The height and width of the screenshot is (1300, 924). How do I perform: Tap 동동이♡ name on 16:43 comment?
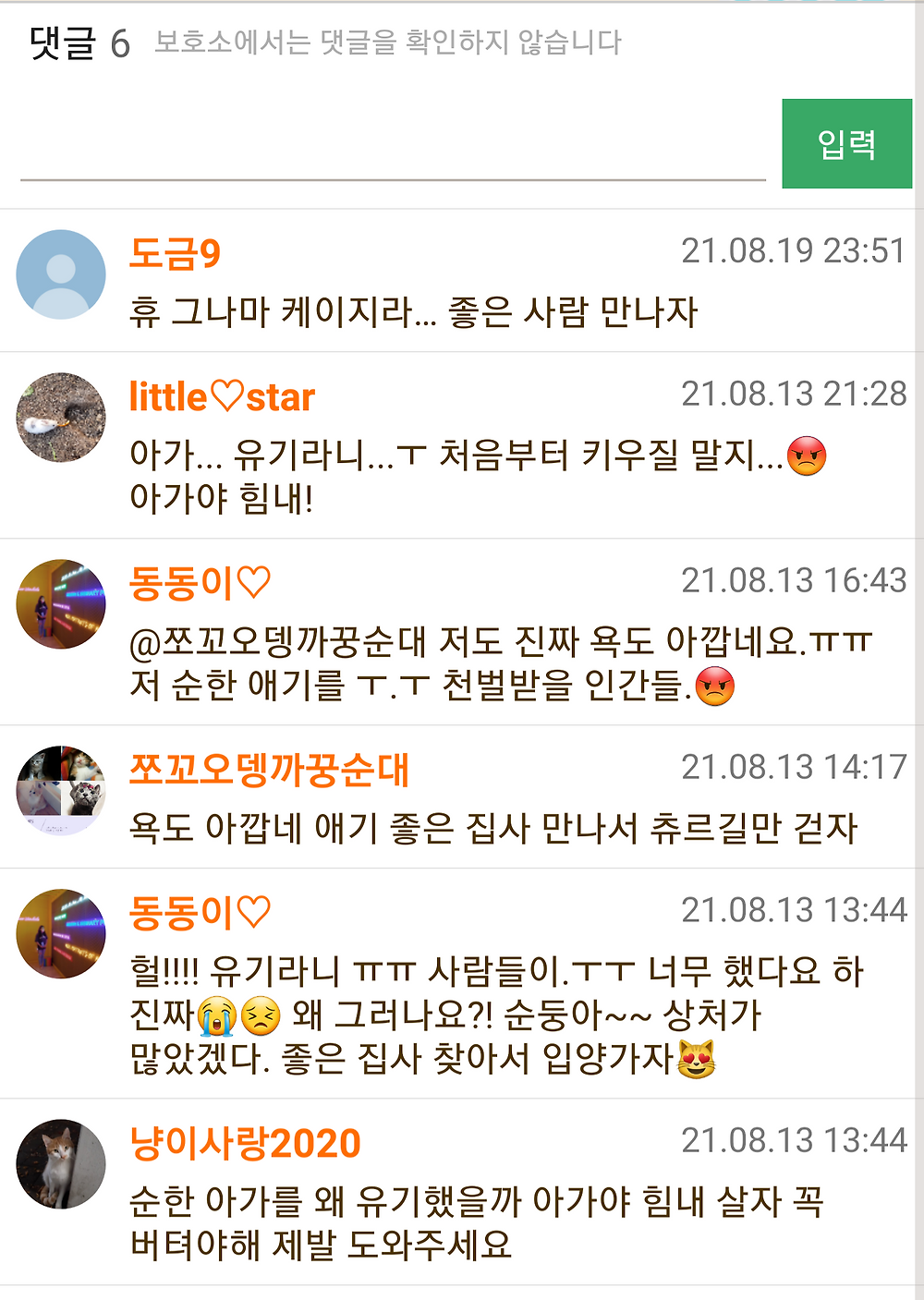(200, 583)
